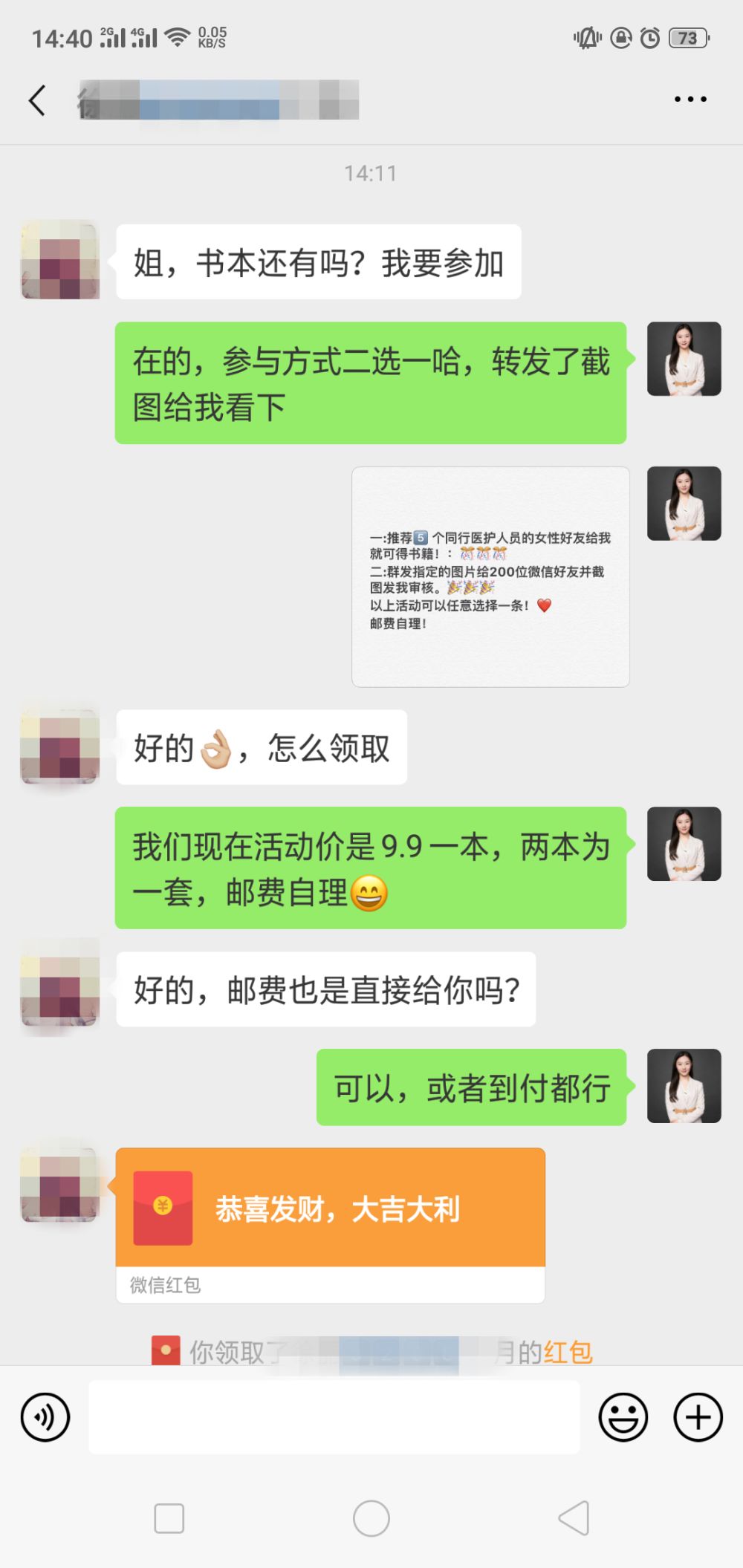Tap the system back triangle
The image size is (743, 1568).
tap(574, 1518)
